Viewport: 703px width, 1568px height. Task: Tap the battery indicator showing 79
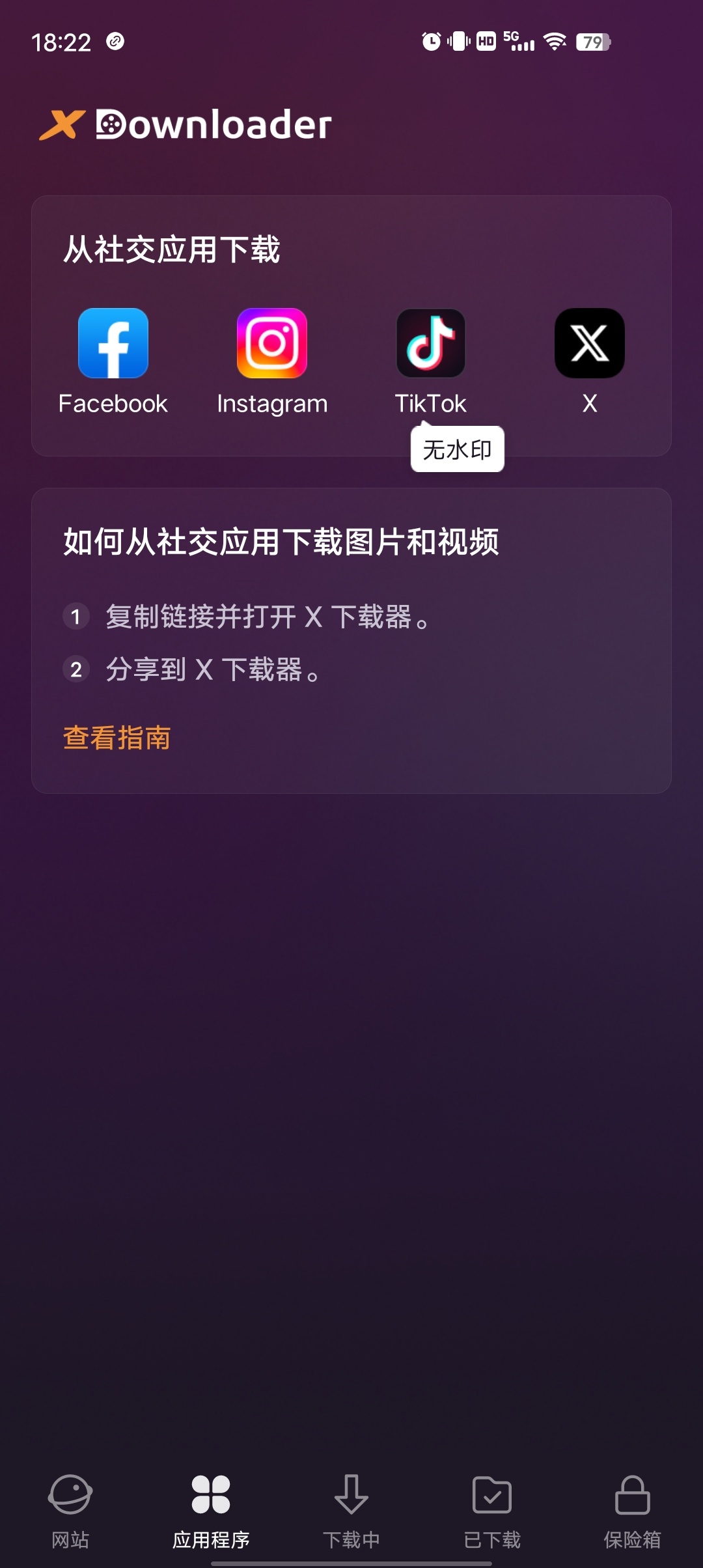pos(594,41)
